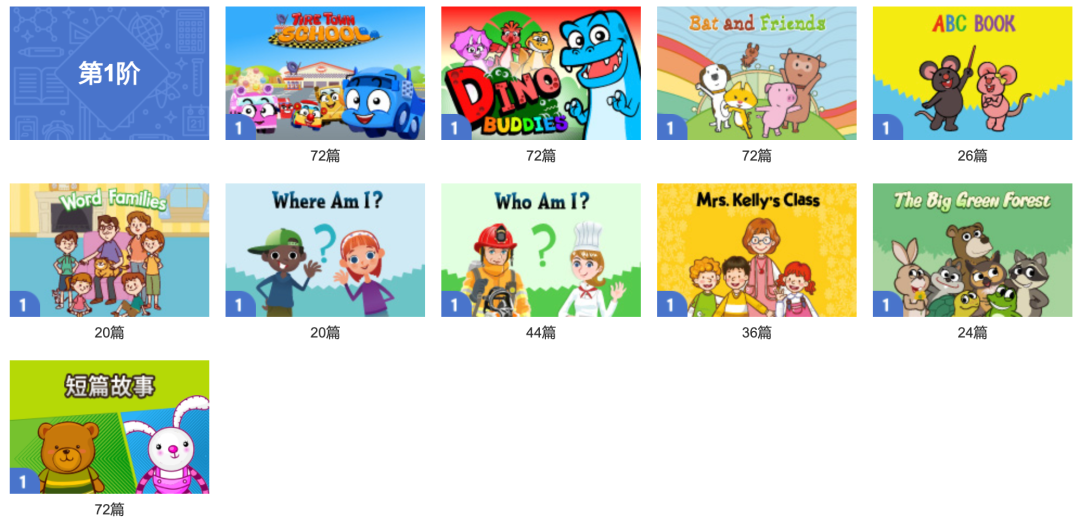Open the 短篇故事 short stories collection
1080x522 pixels.
click(x=109, y=427)
